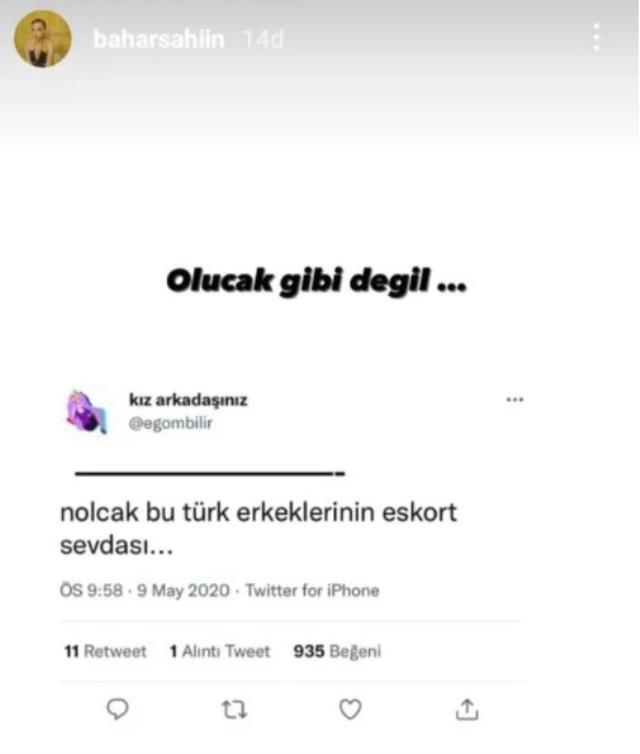Open baharsahiin's profile picture
This screenshot has height=754, width=640.
tap(42, 39)
